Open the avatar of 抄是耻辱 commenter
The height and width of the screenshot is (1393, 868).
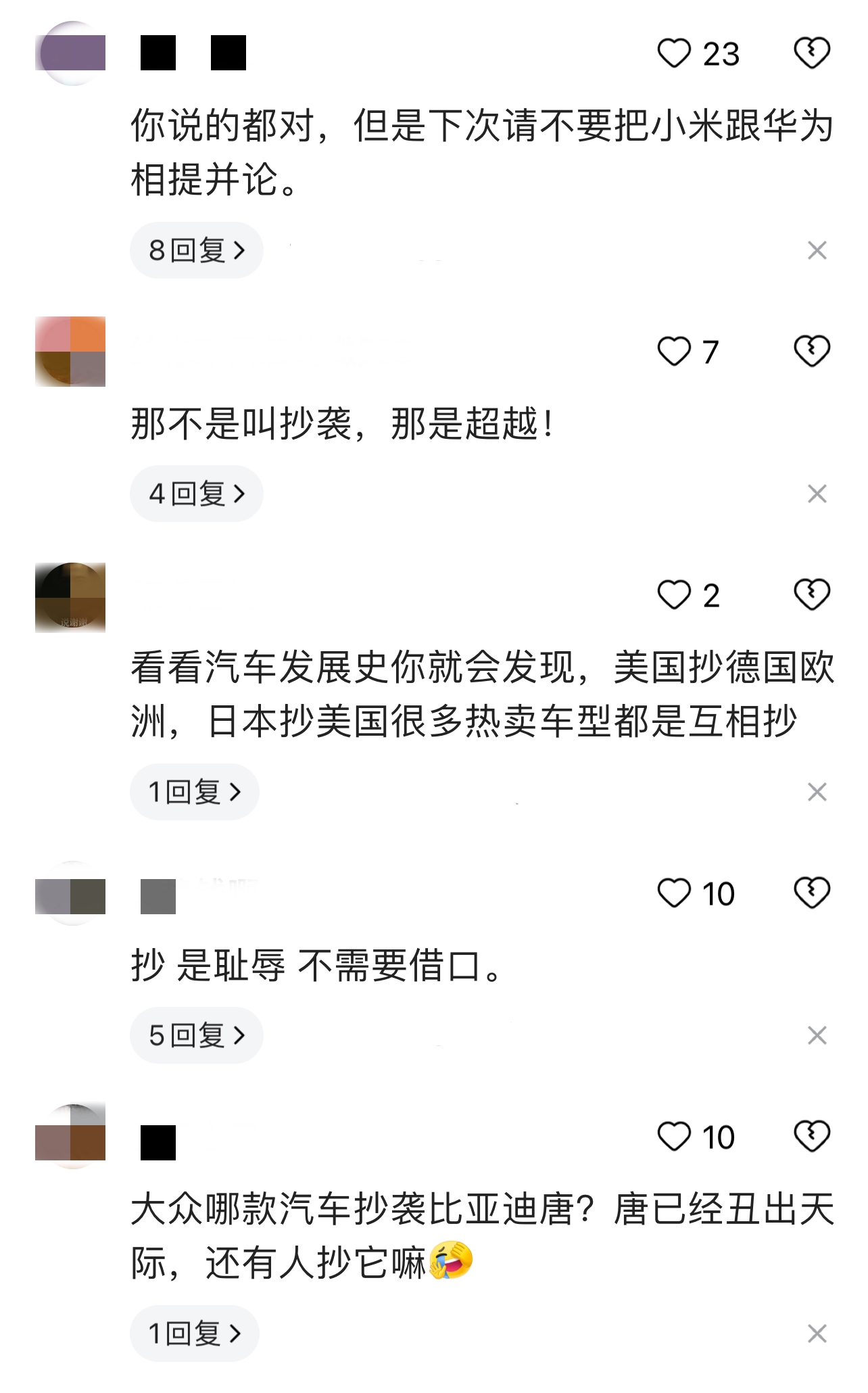pyautogui.click(x=70, y=893)
